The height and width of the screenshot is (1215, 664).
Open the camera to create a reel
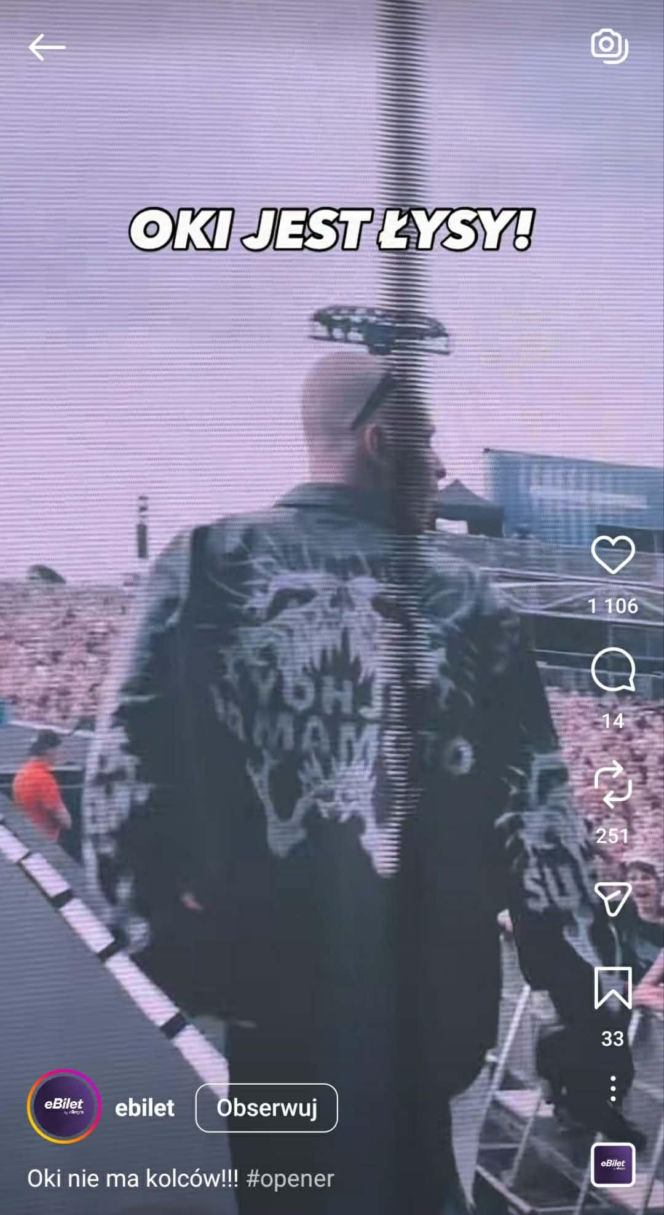(x=609, y=45)
